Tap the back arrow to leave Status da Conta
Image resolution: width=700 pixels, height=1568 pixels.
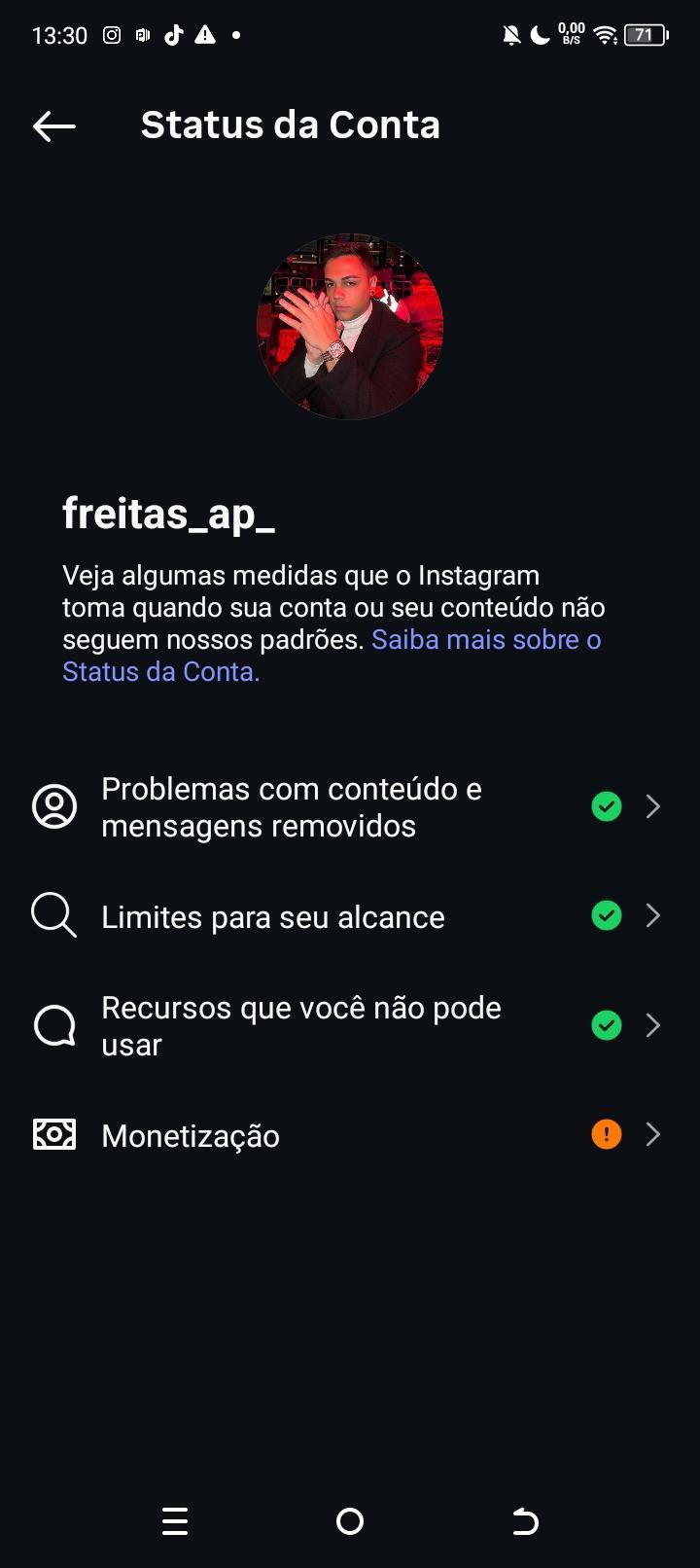pyautogui.click(x=54, y=125)
